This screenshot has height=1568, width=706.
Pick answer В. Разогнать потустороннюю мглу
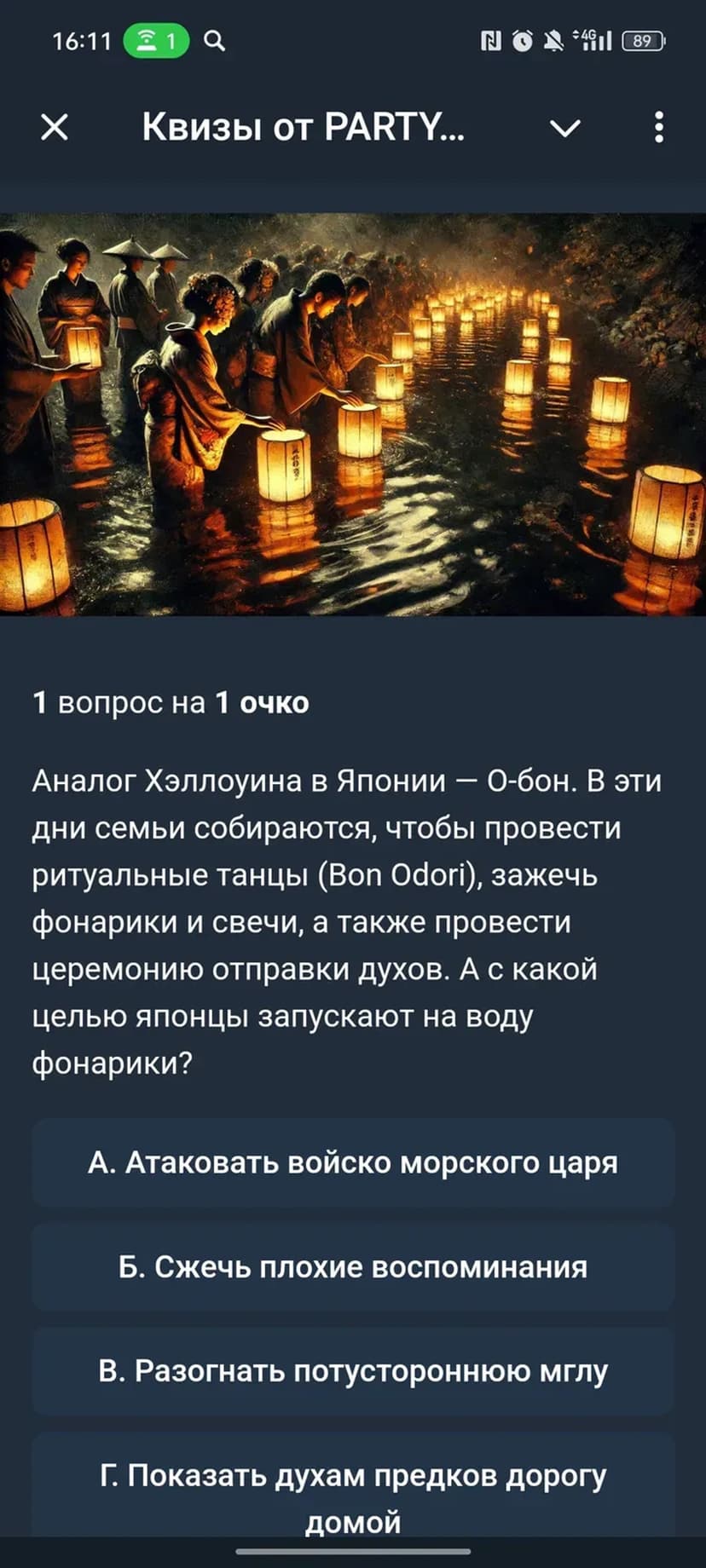[x=353, y=1371]
